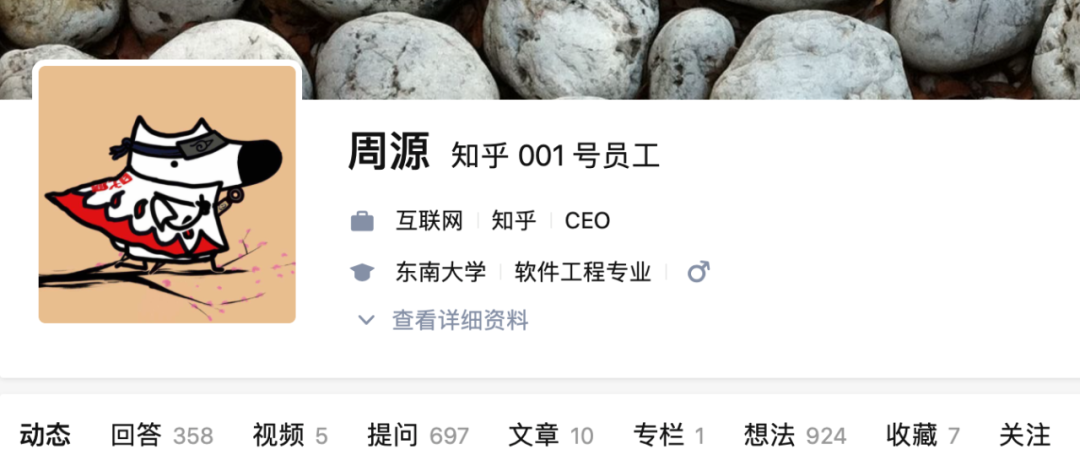Open the 收藏 tab

point(922,435)
